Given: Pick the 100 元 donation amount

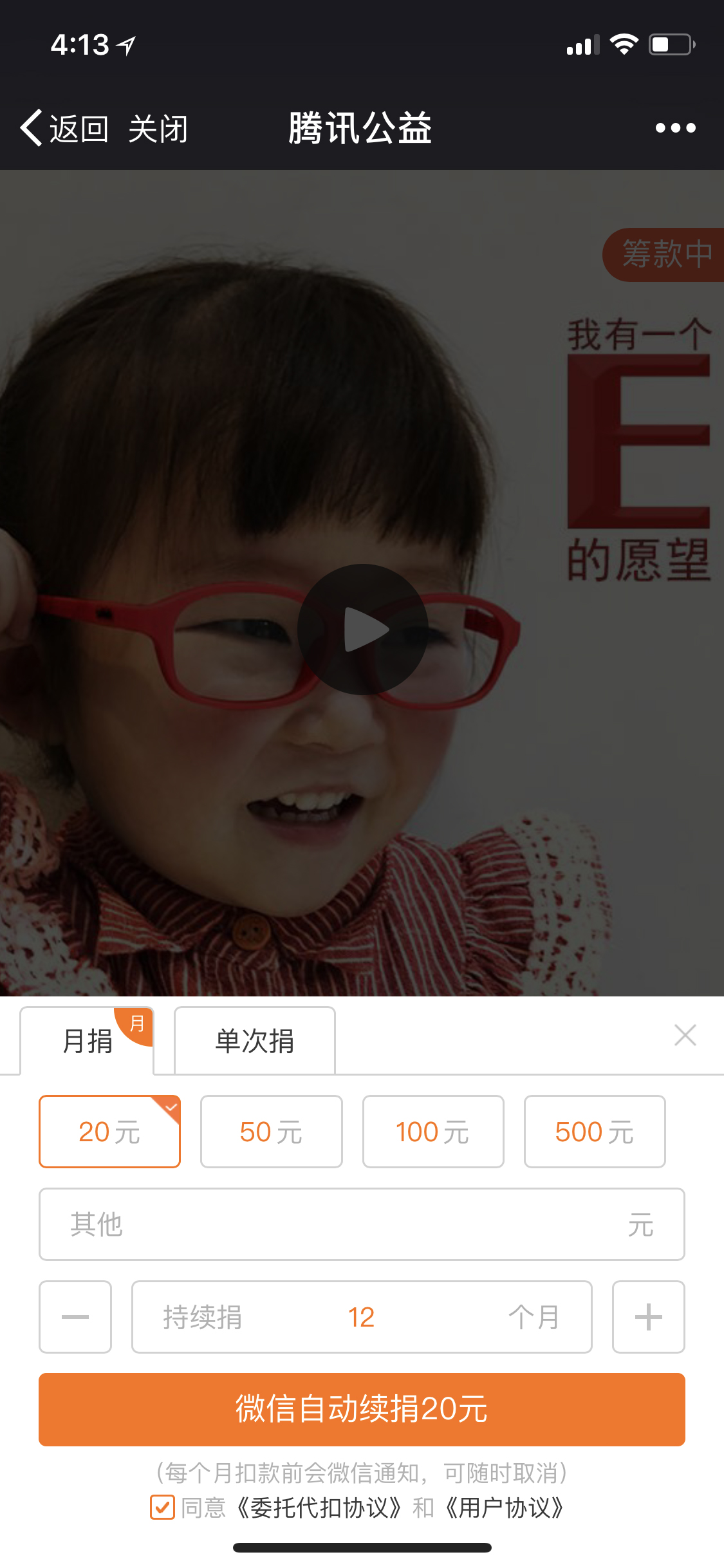Looking at the screenshot, I should point(432,1132).
